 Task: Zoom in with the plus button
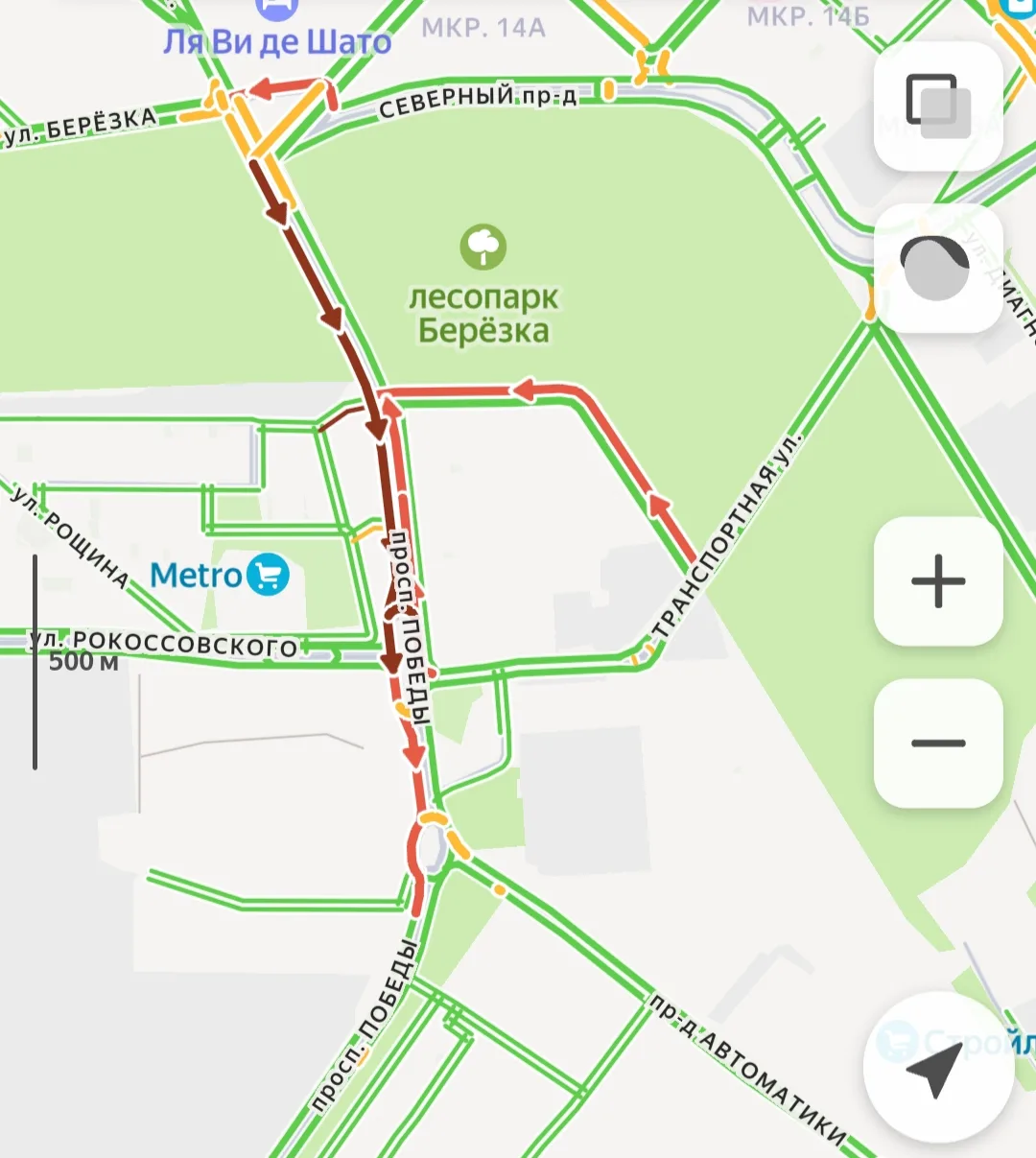pos(937,581)
